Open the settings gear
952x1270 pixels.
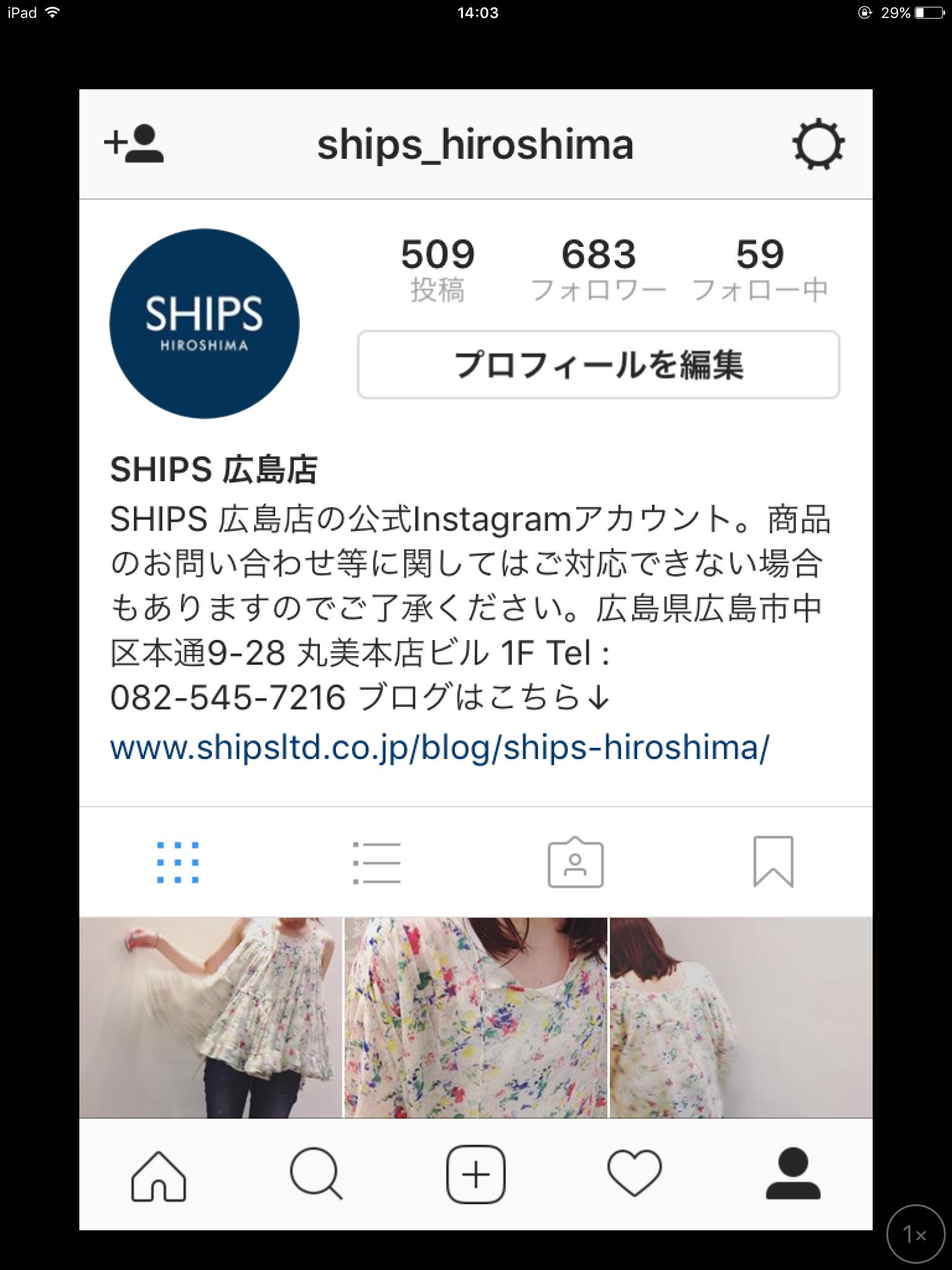[818, 144]
